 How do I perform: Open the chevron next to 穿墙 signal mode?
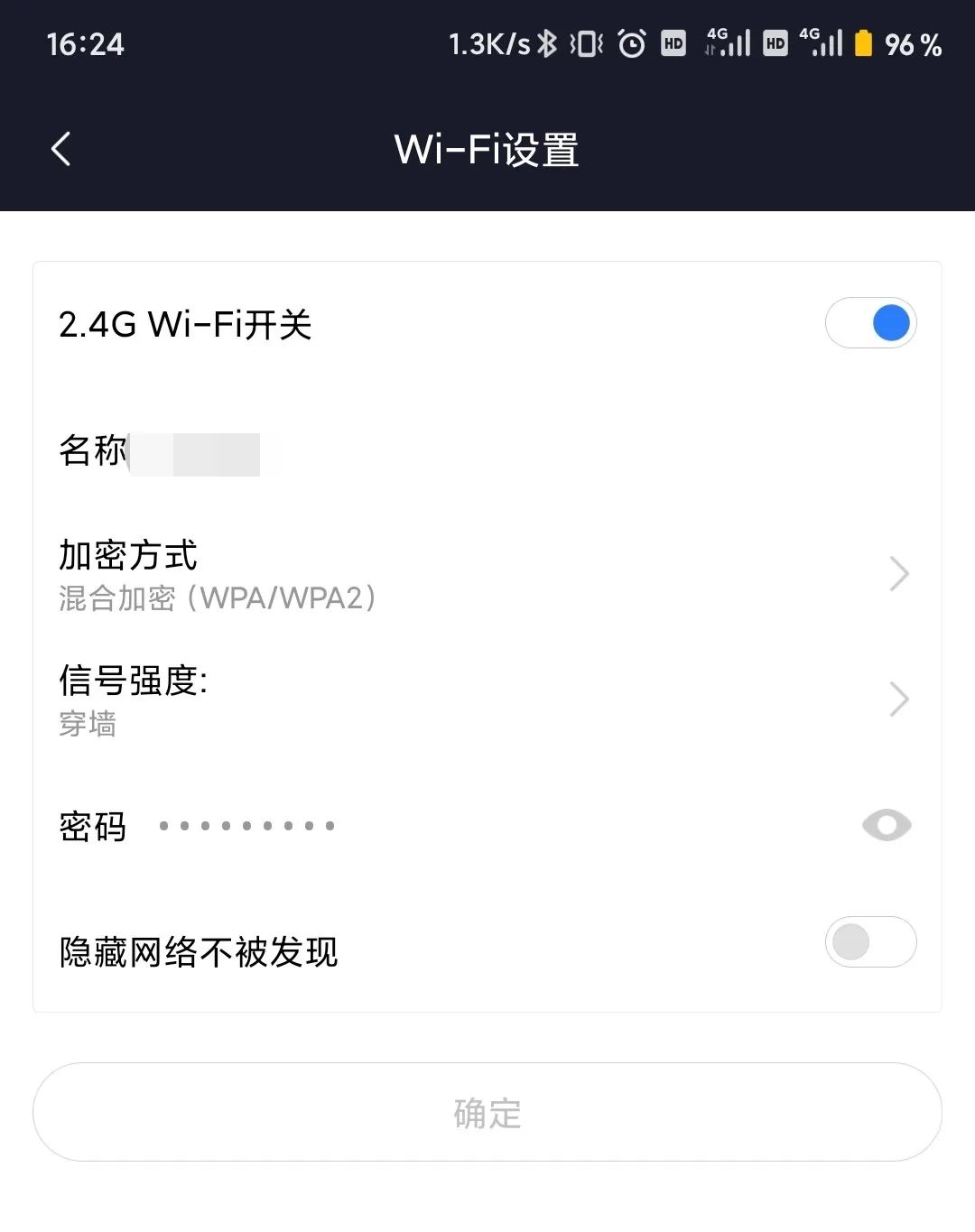click(899, 699)
